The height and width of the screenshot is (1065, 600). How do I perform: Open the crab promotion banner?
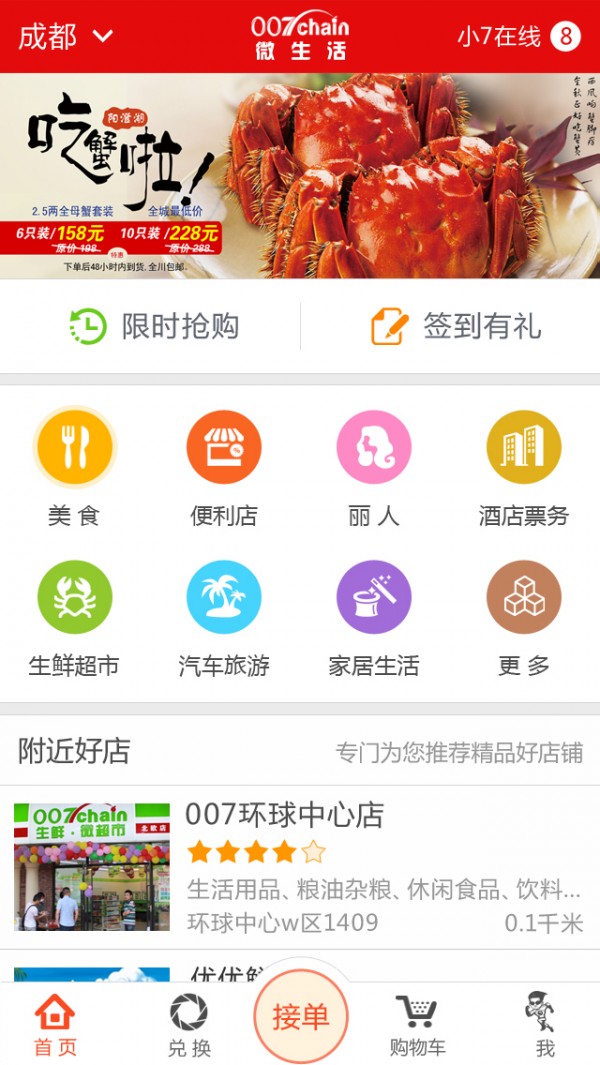pos(300,175)
